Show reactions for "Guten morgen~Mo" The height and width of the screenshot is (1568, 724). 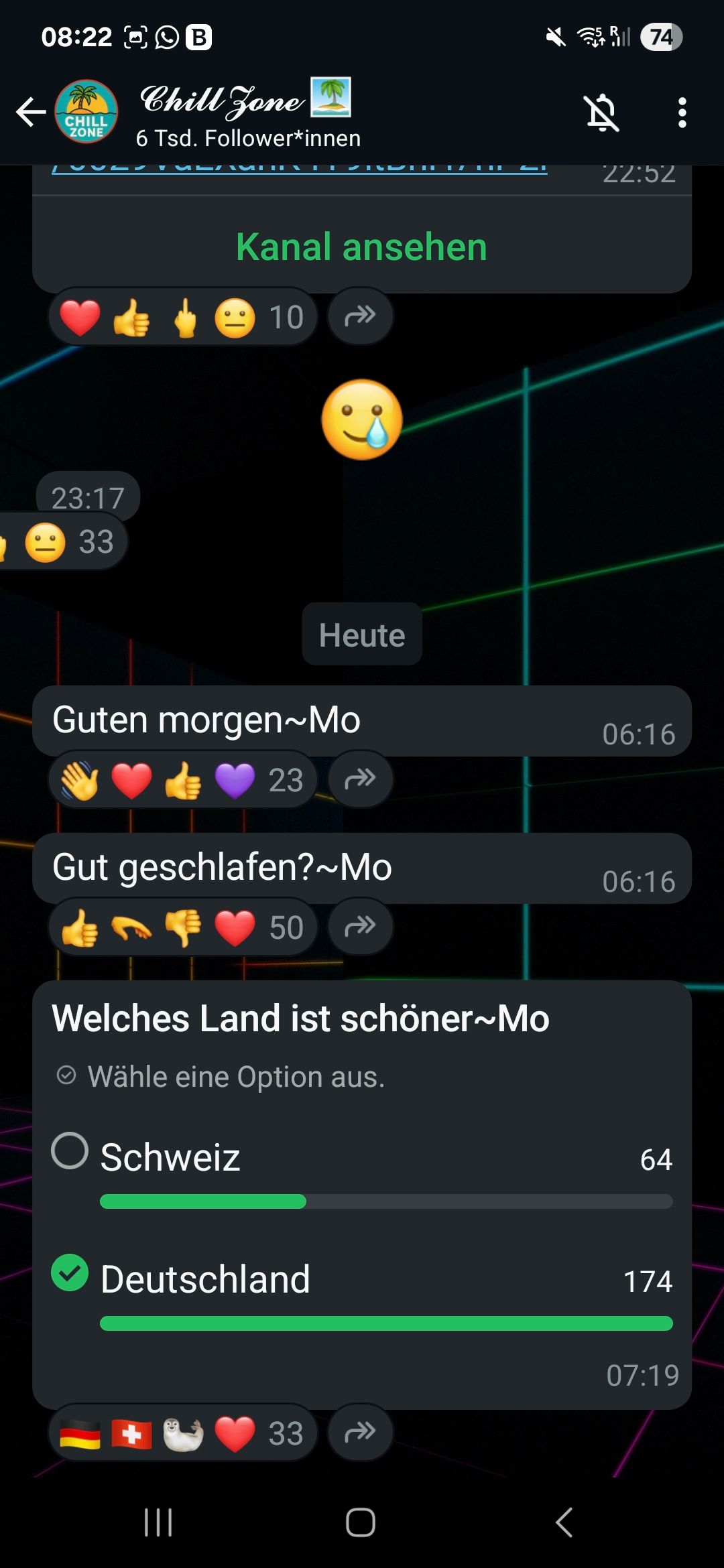[182, 780]
